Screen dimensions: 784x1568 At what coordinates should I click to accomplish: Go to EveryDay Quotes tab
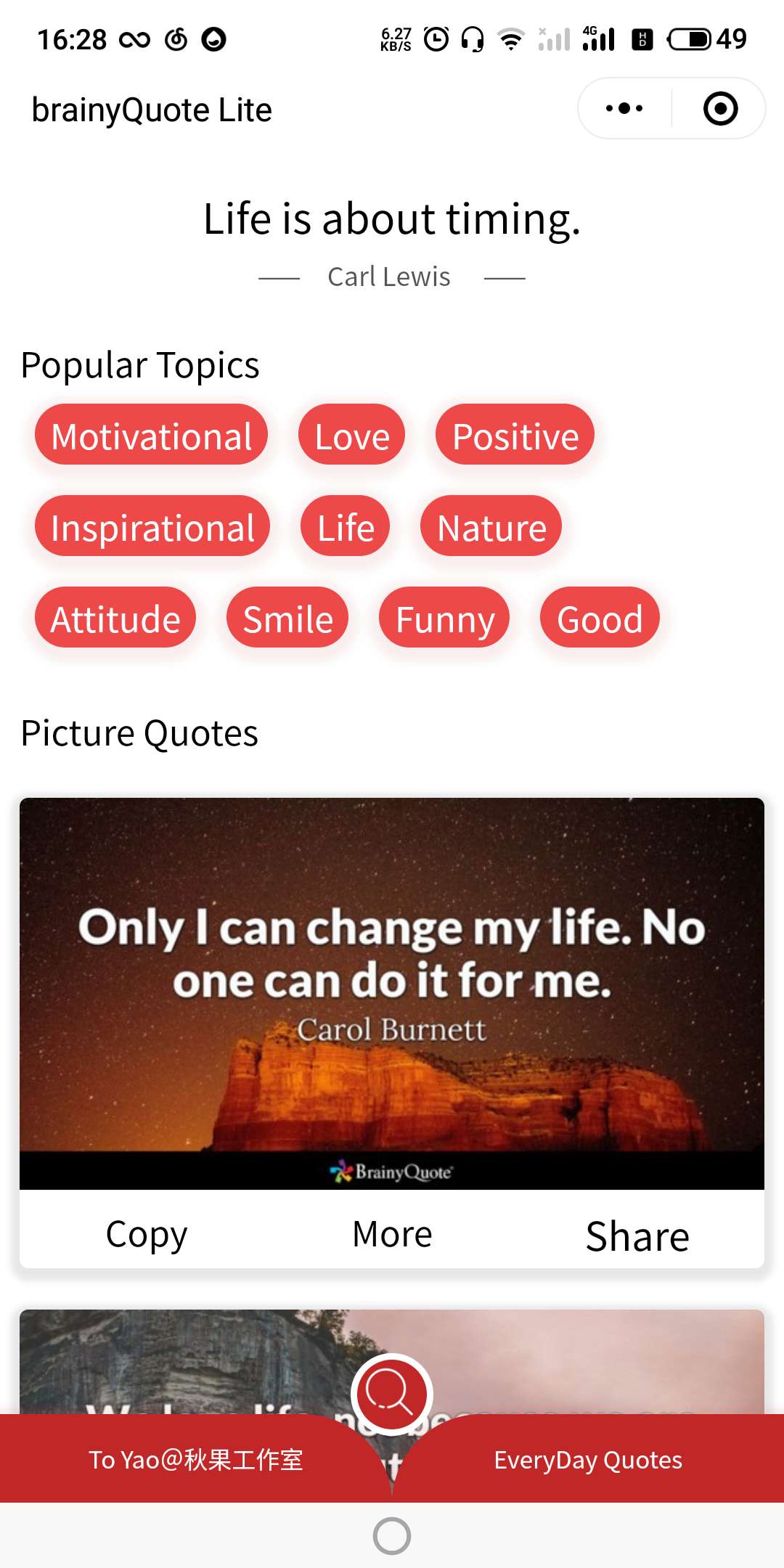coord(588,1459)
